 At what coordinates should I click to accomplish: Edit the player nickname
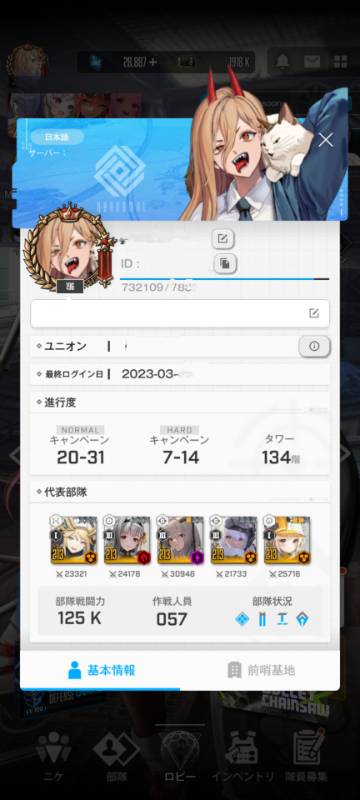[x=223, y=238]
